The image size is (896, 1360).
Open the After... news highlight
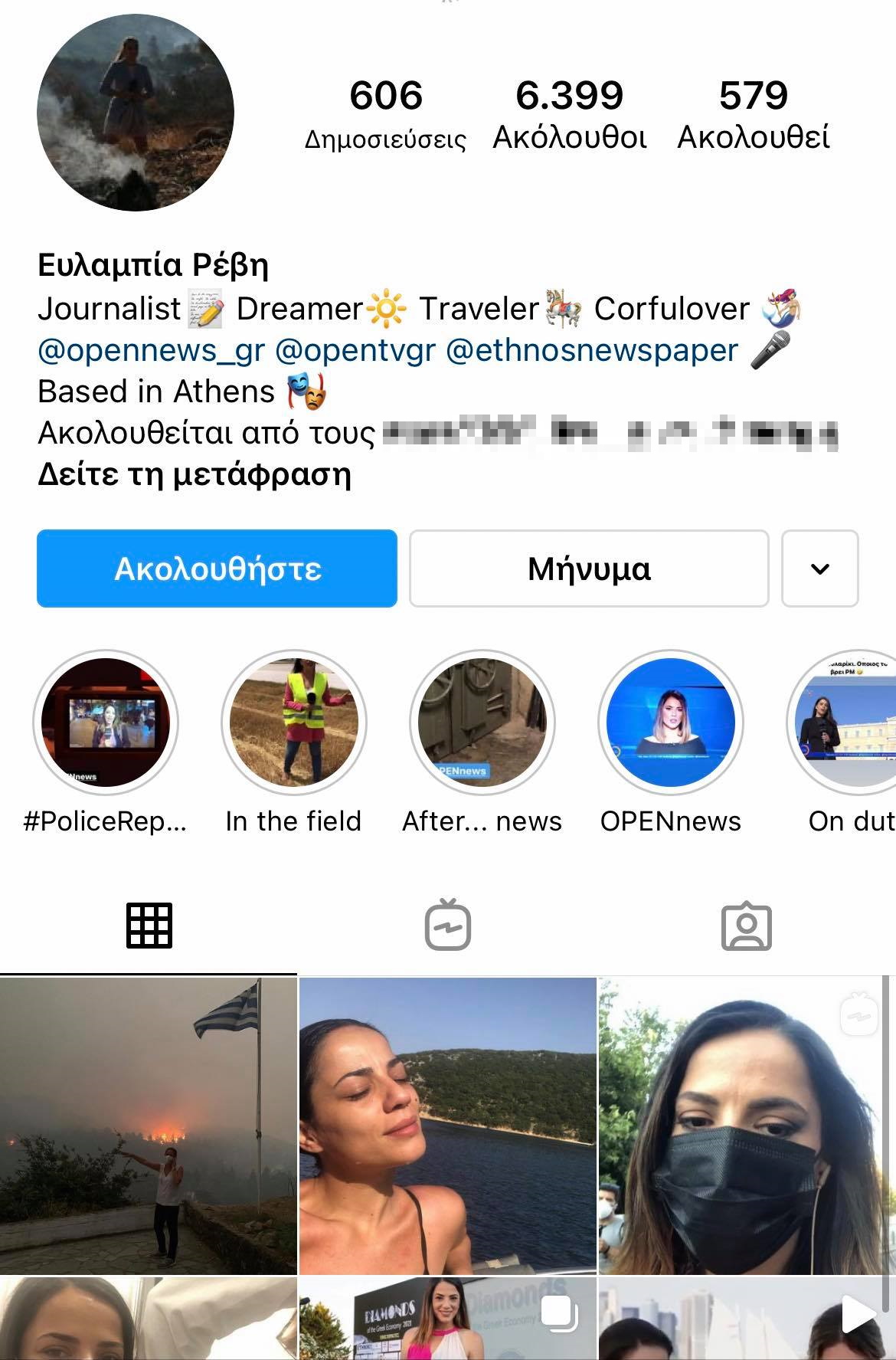(x=482, y=723)
